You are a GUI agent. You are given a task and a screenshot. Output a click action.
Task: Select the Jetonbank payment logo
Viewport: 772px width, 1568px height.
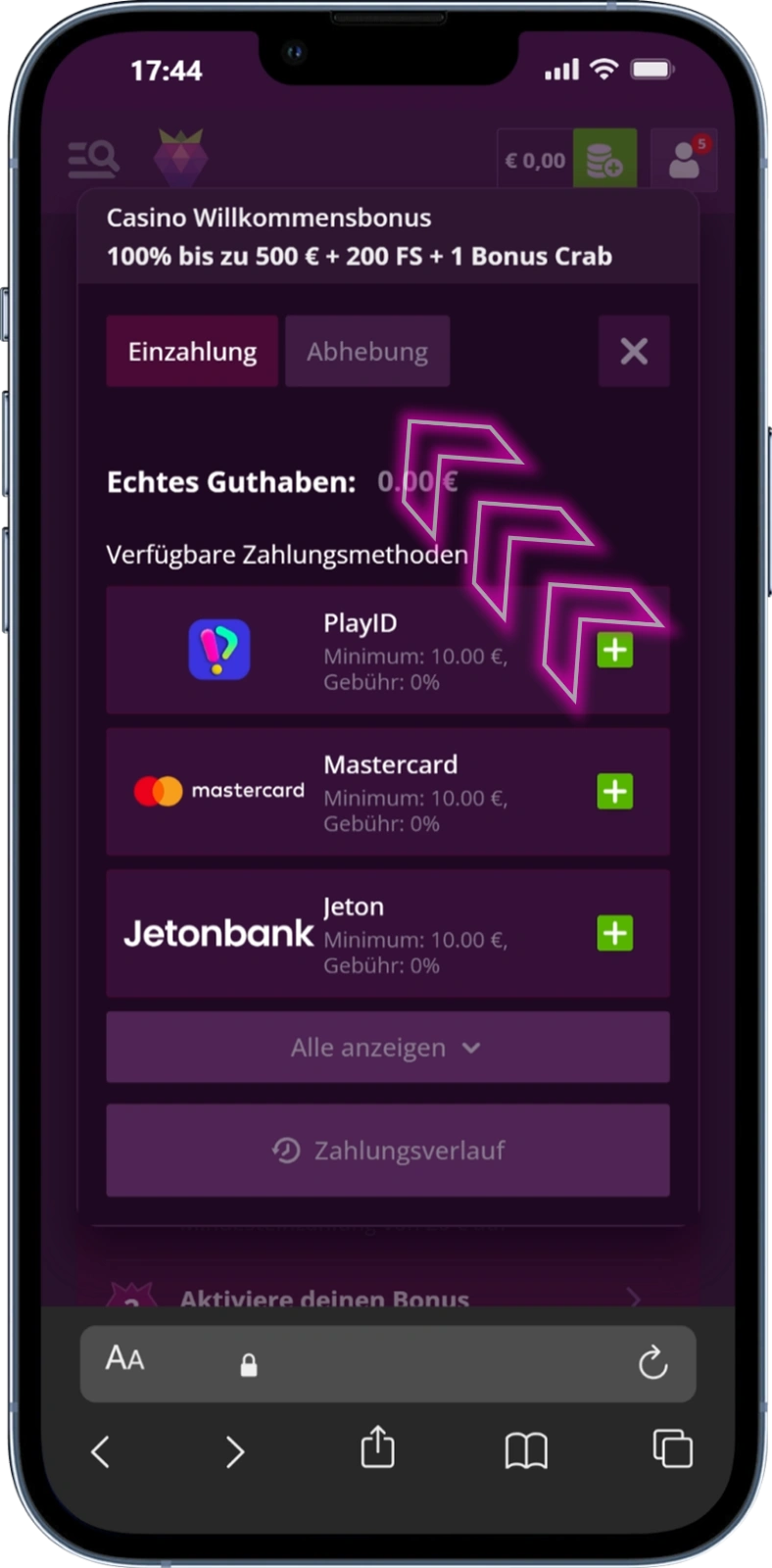(217, 933)
